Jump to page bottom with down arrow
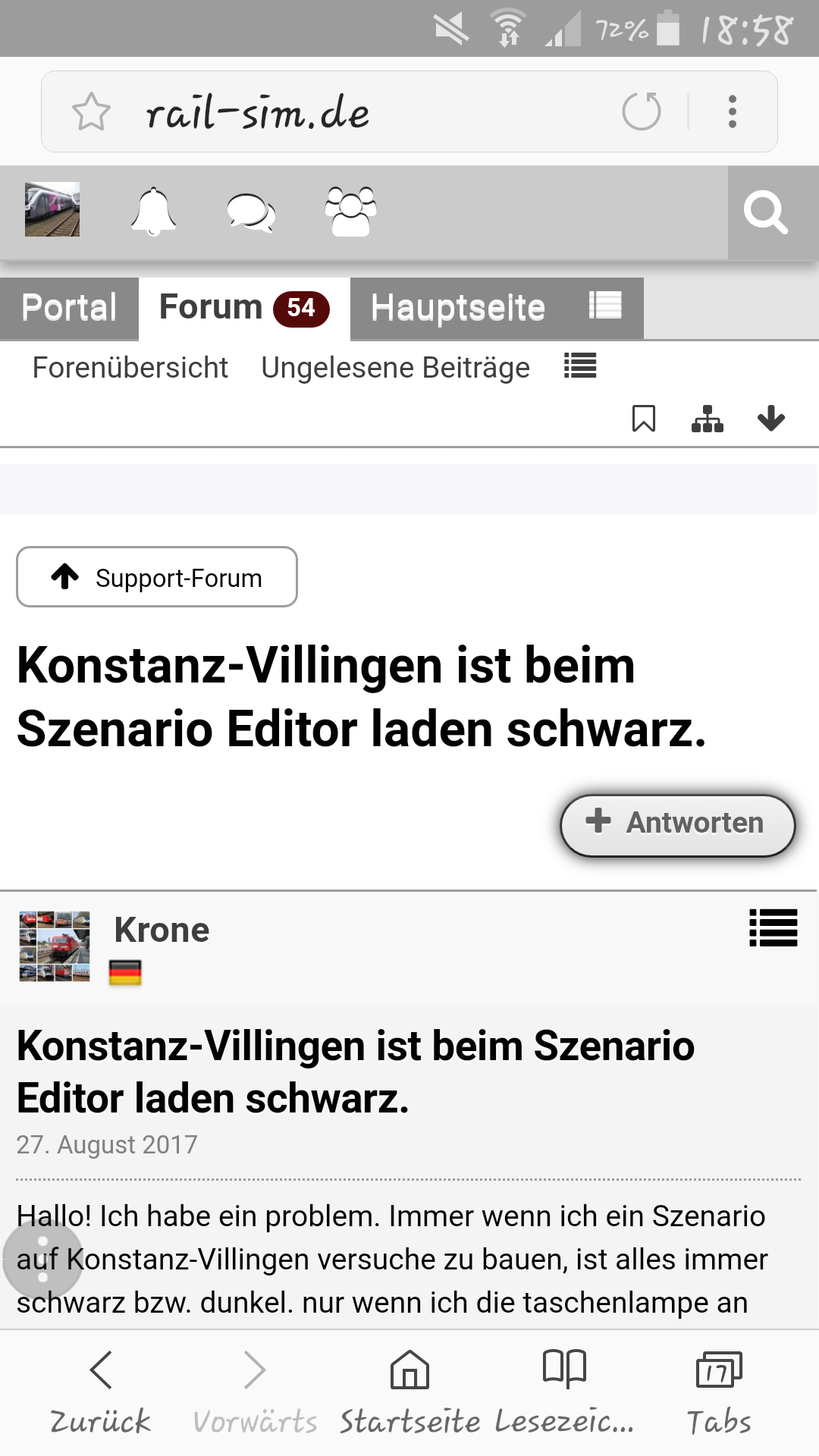 770,419
